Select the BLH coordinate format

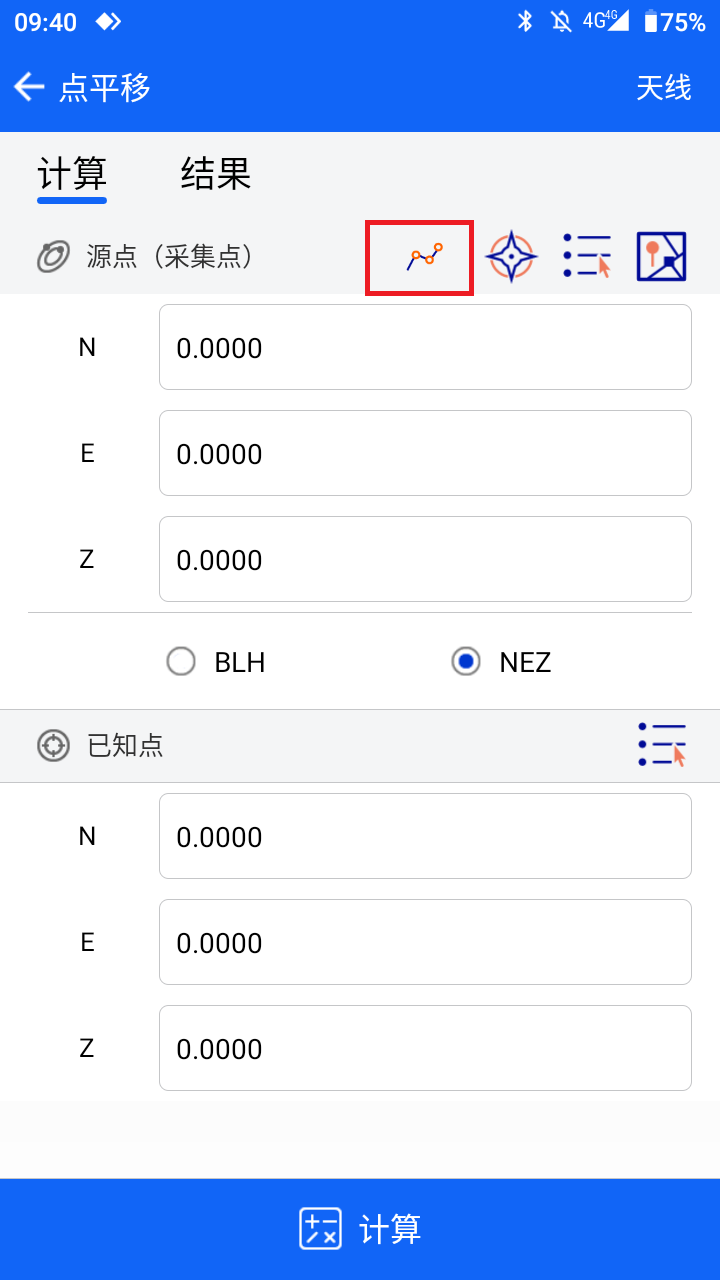point(216,662)
